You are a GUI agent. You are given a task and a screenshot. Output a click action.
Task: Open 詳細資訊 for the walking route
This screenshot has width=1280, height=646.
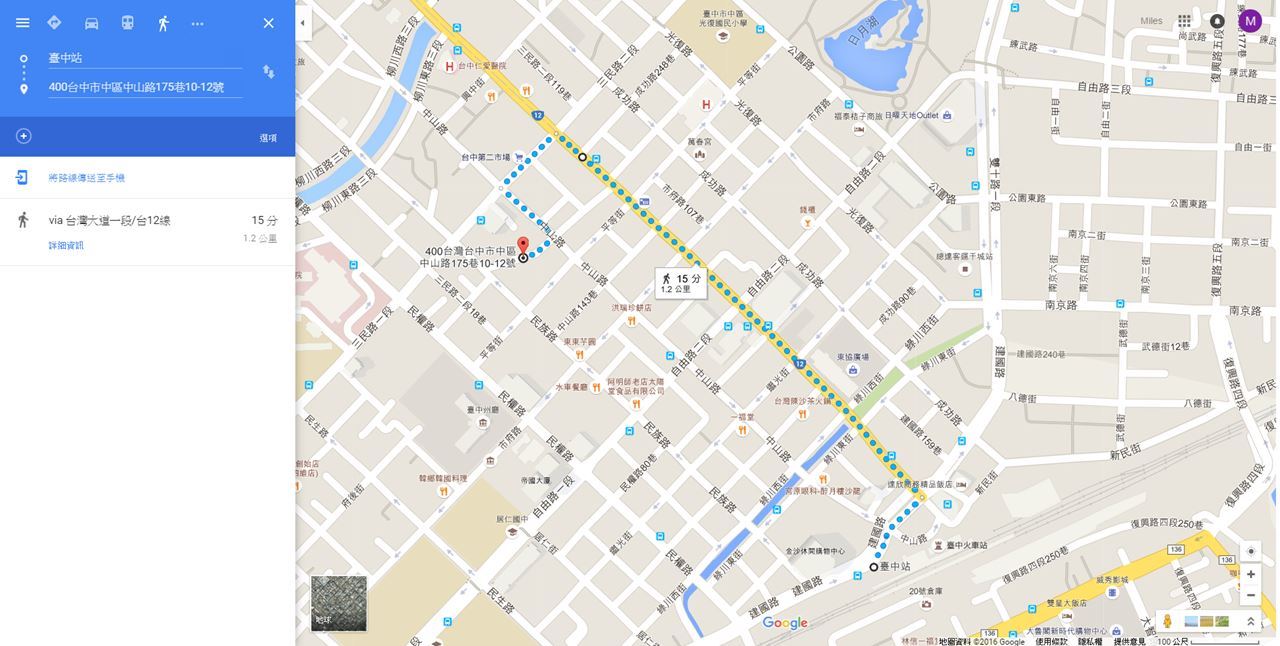66,246
